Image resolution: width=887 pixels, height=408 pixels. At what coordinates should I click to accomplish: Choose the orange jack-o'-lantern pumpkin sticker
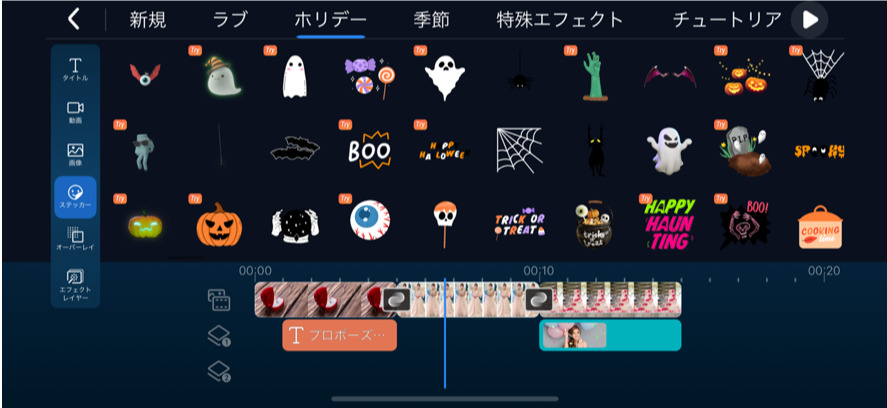pyautogui.click(x=219, y=224)
